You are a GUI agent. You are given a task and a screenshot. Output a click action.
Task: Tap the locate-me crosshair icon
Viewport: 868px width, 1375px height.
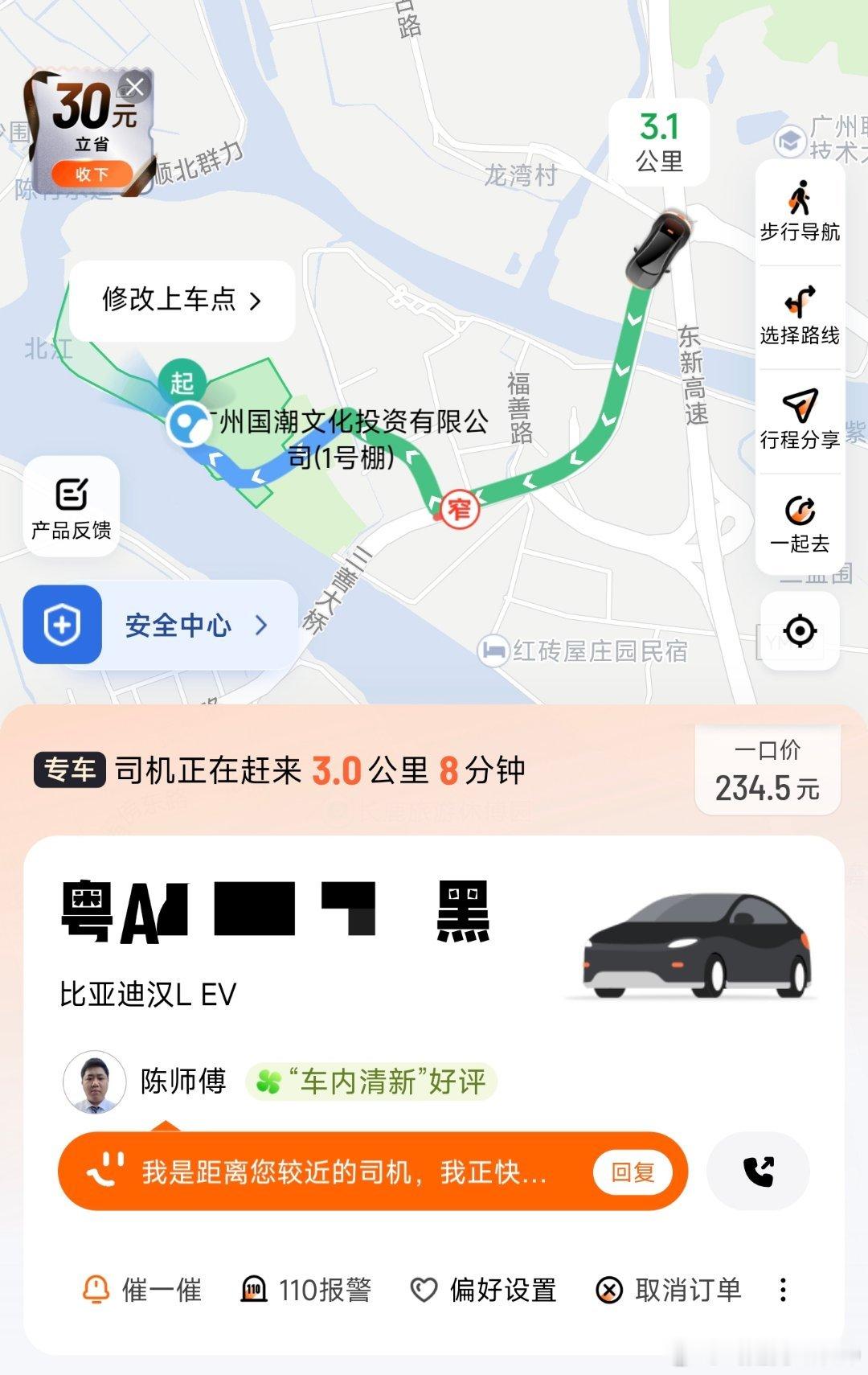click(x=799, y=630)
